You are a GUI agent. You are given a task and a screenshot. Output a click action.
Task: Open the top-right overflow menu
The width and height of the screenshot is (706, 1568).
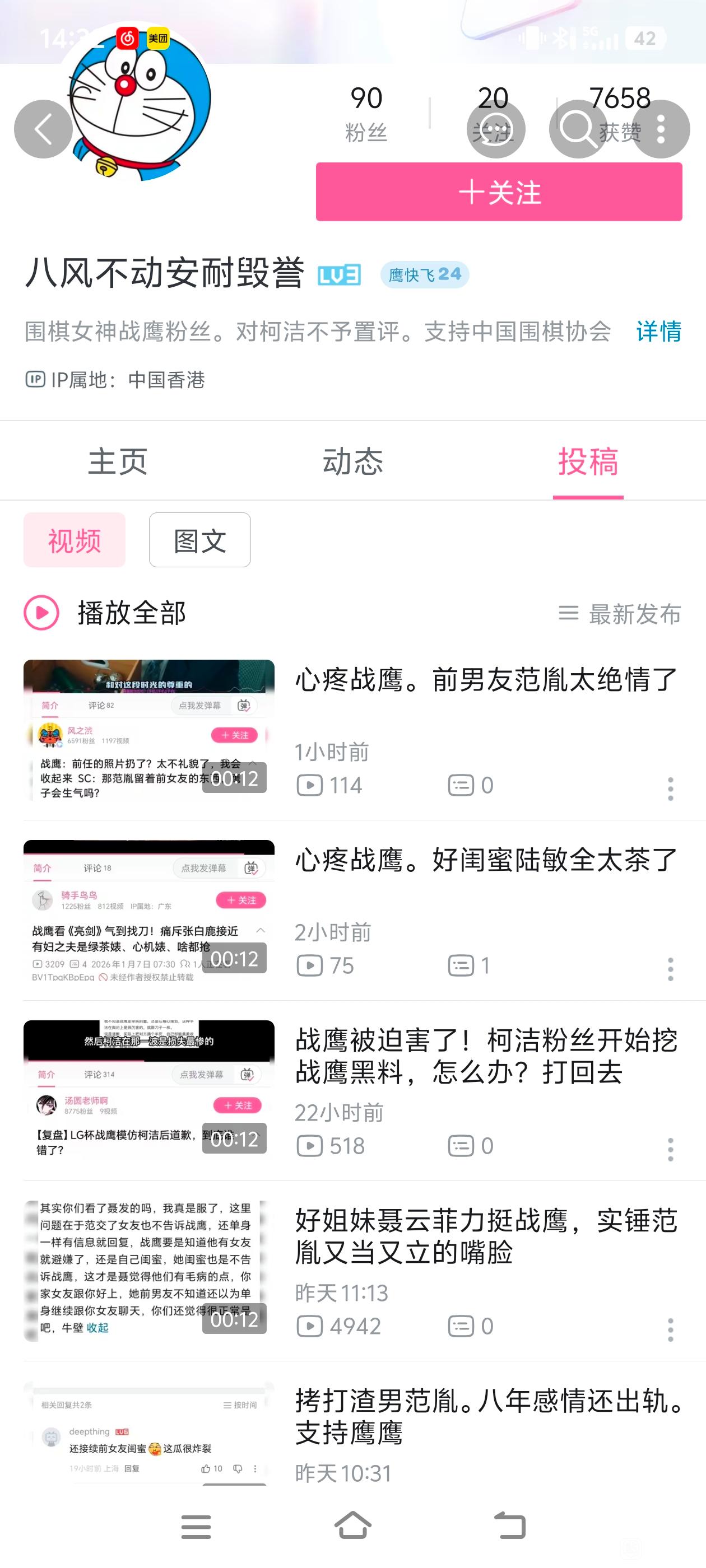pos(661,130)
